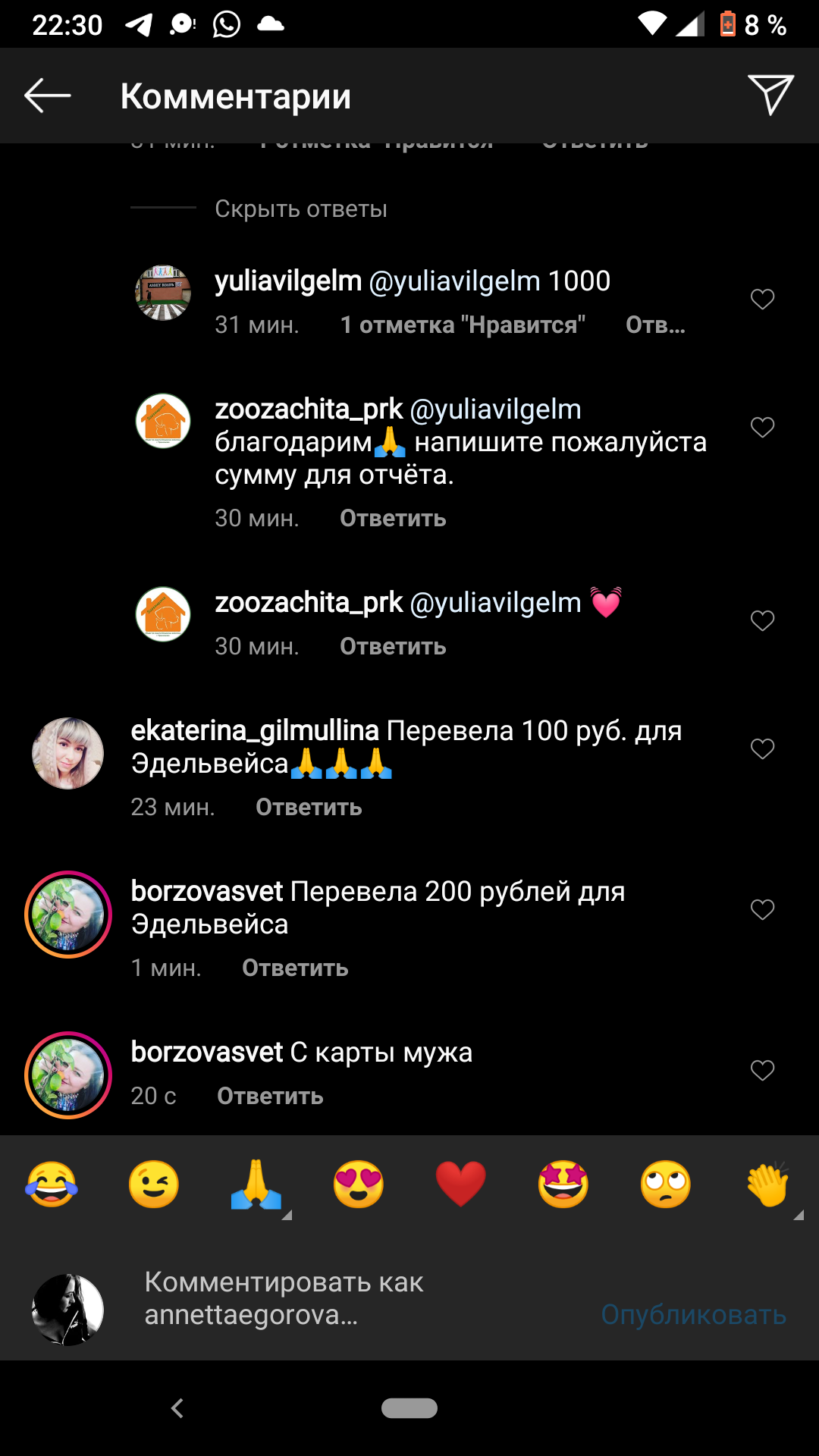Reply to borzovasvet's "С карты мужа" comment

[x=270, y=1097]
